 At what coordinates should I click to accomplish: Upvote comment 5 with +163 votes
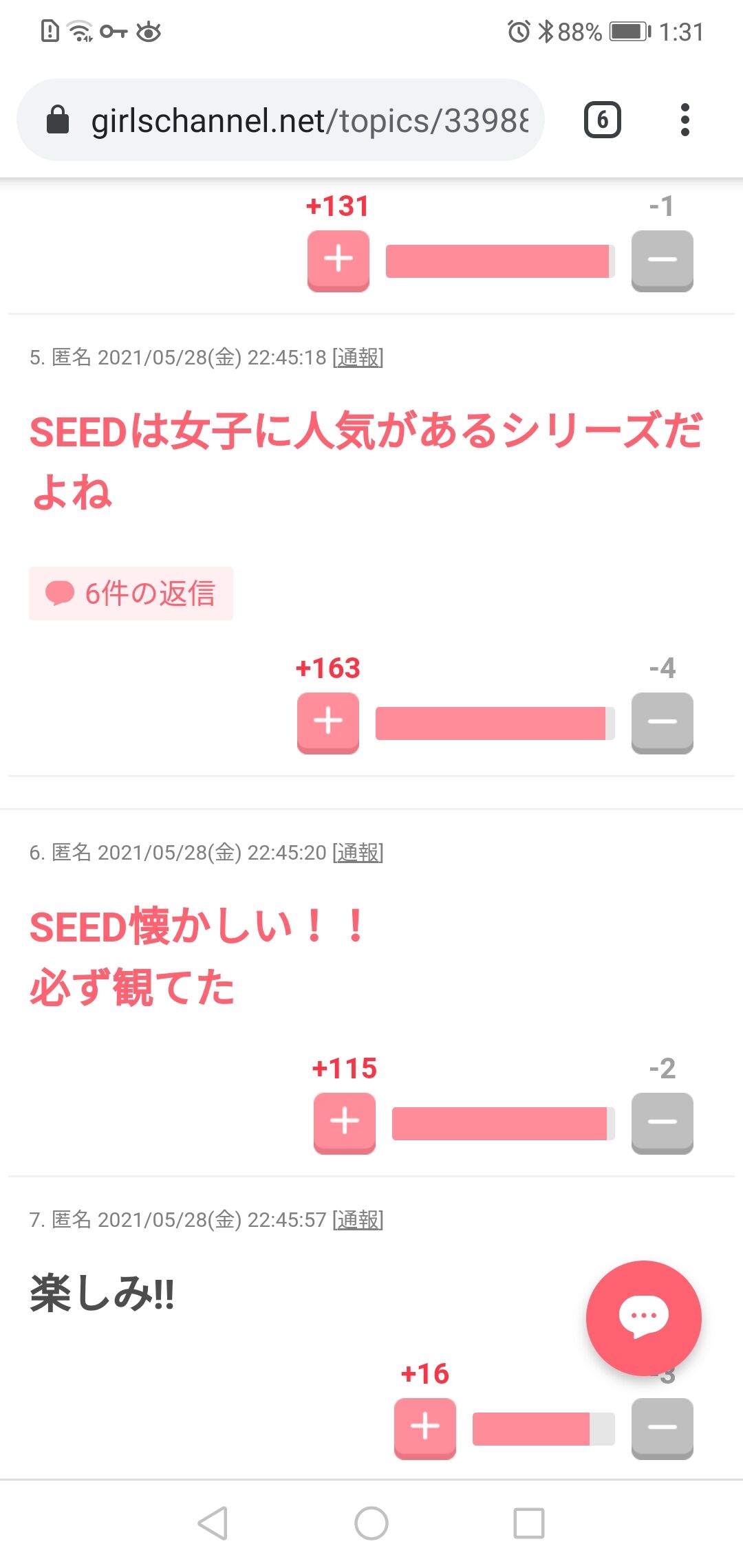point(328,723)
